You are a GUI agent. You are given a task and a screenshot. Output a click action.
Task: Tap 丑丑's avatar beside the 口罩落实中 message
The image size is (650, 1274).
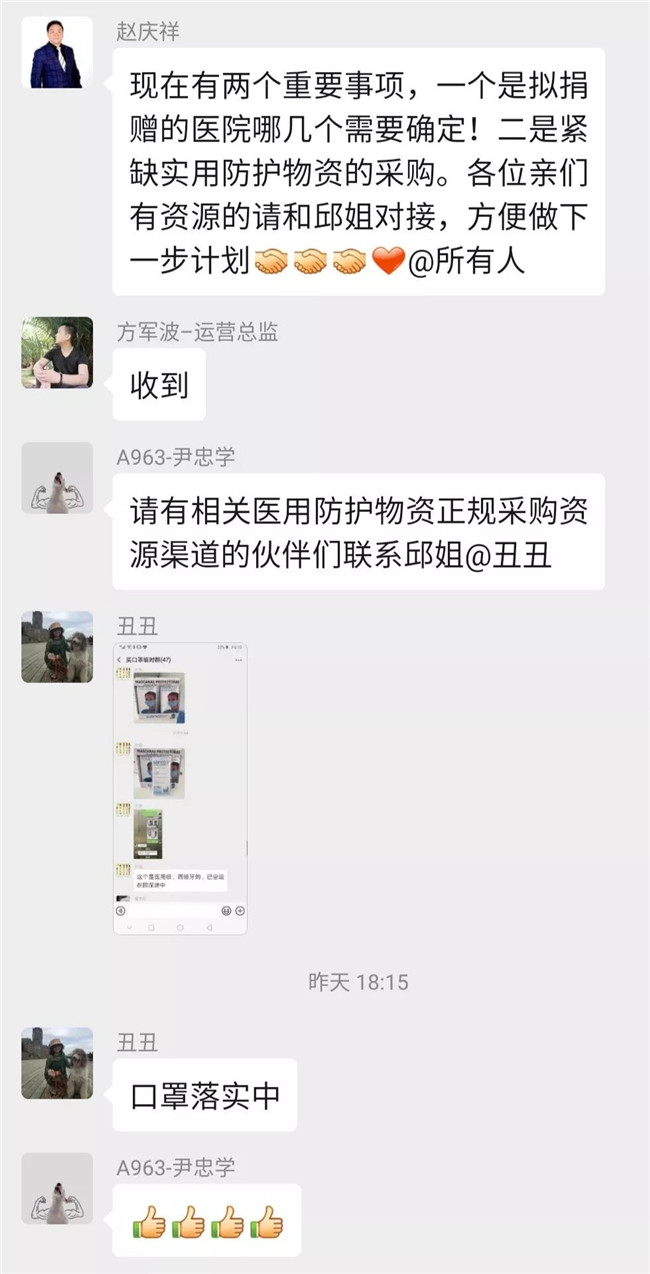pos(57,1063)
